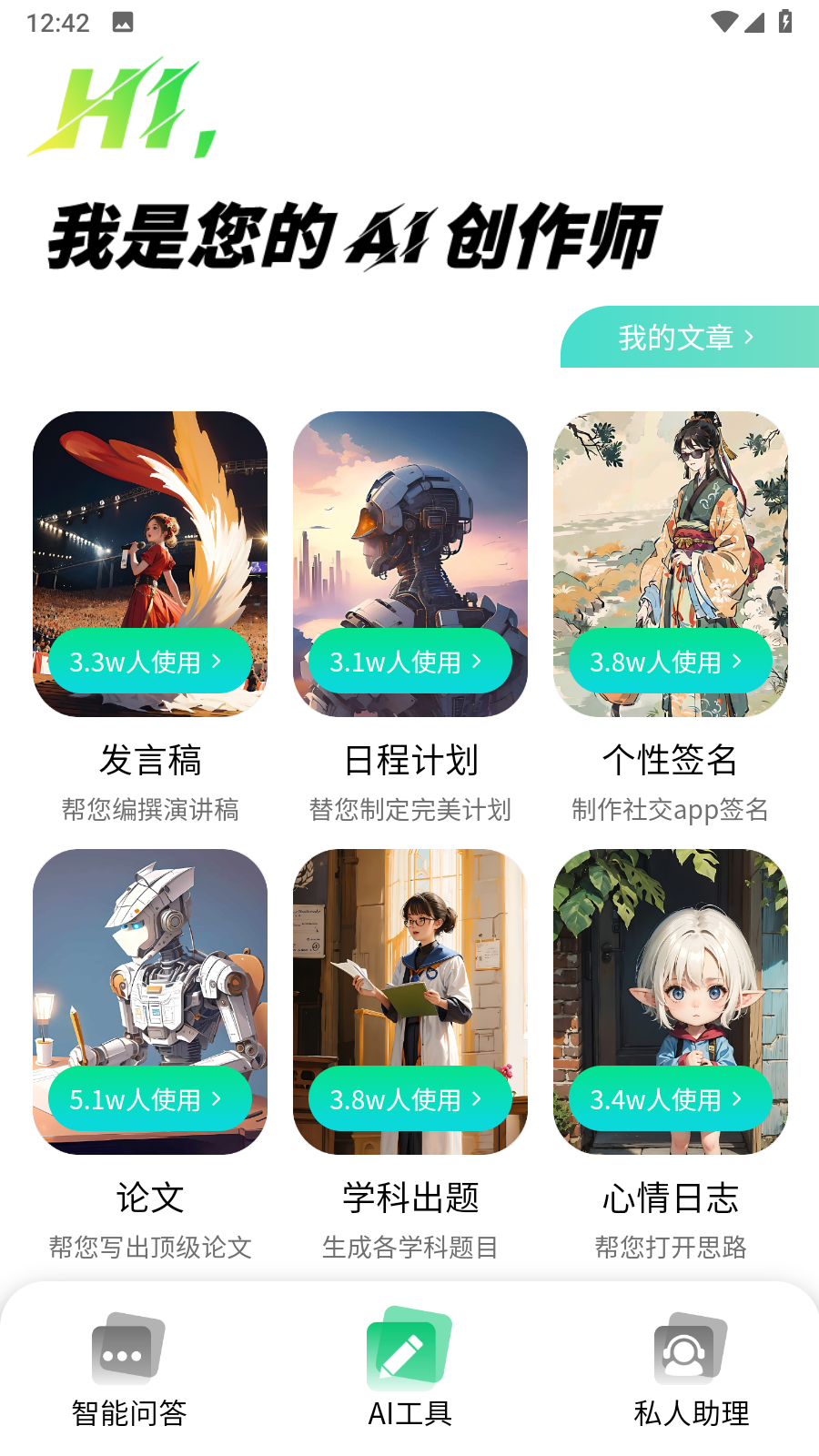Expand the arrow inside 3.3w人使用 pill
Screen dimensions: 819x1456
coord(216,662)
